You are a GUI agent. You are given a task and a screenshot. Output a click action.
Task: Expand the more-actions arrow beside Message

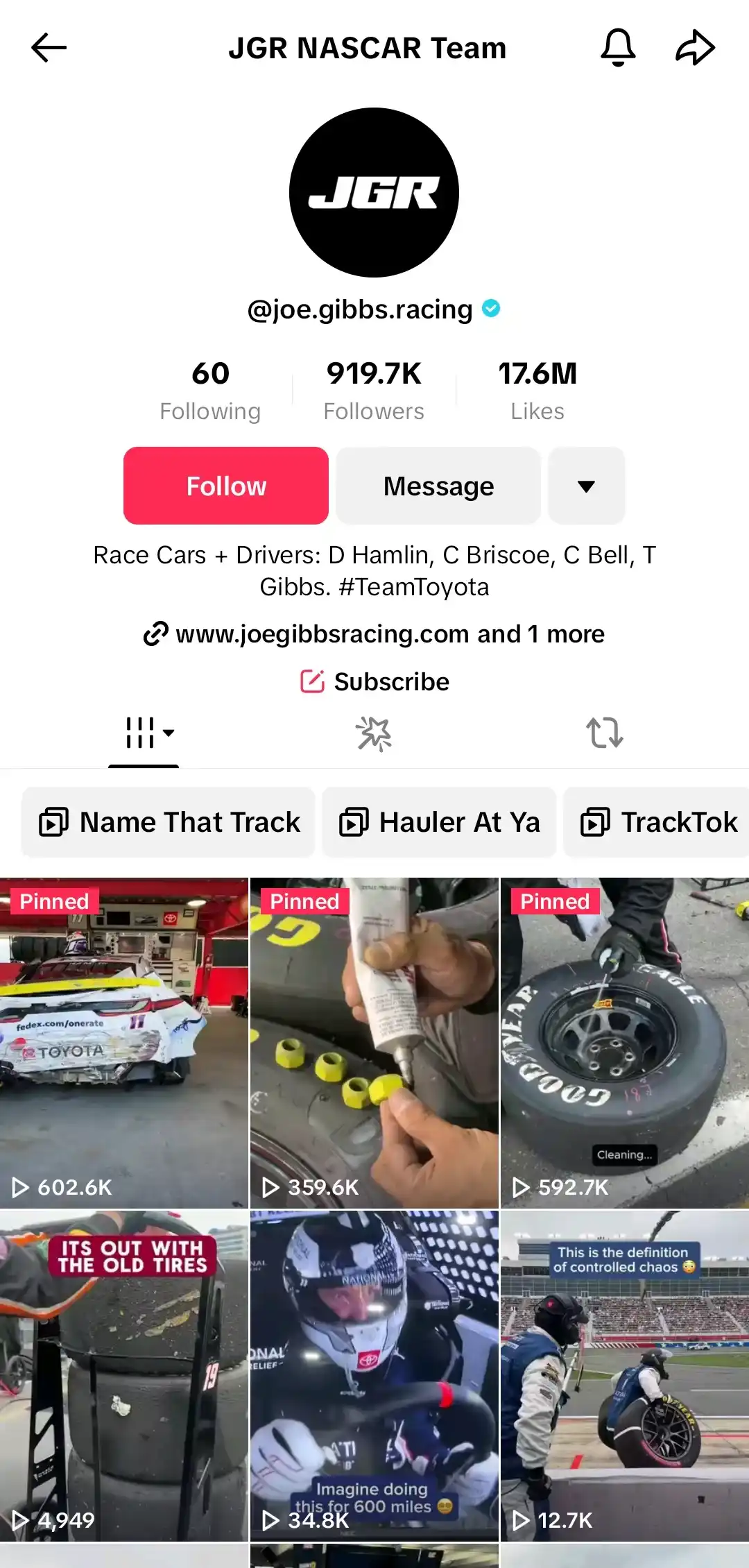coord(586,485)
